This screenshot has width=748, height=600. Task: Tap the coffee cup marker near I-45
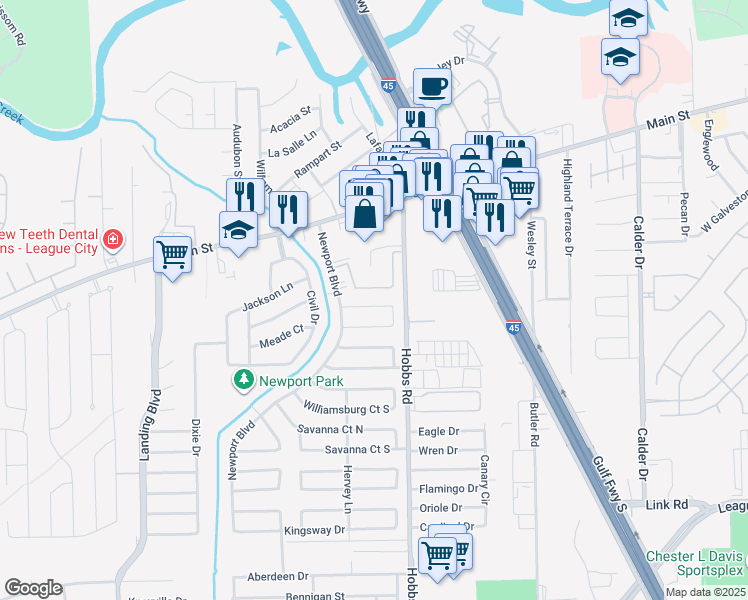click(x=431, y=86)
